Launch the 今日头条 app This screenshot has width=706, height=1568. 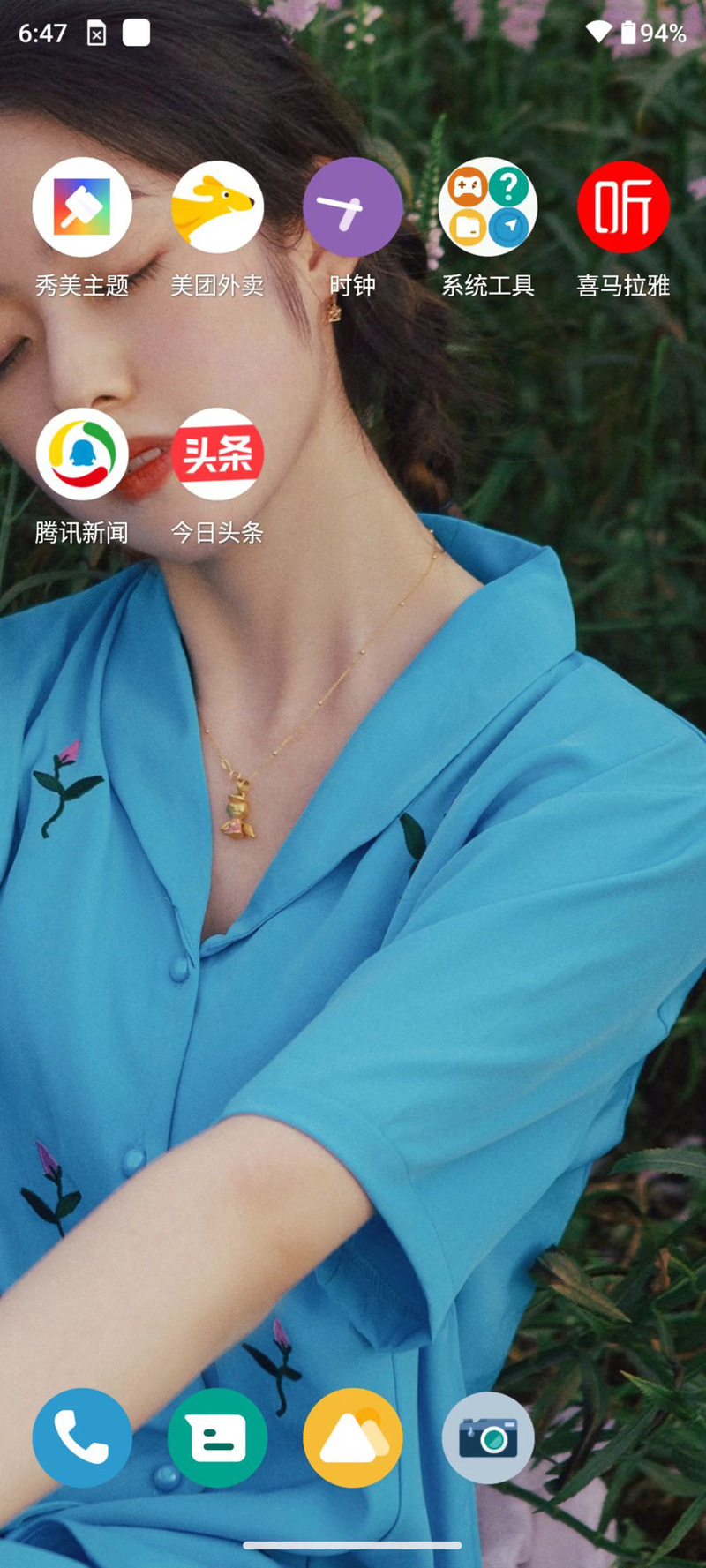coord(217,454)
